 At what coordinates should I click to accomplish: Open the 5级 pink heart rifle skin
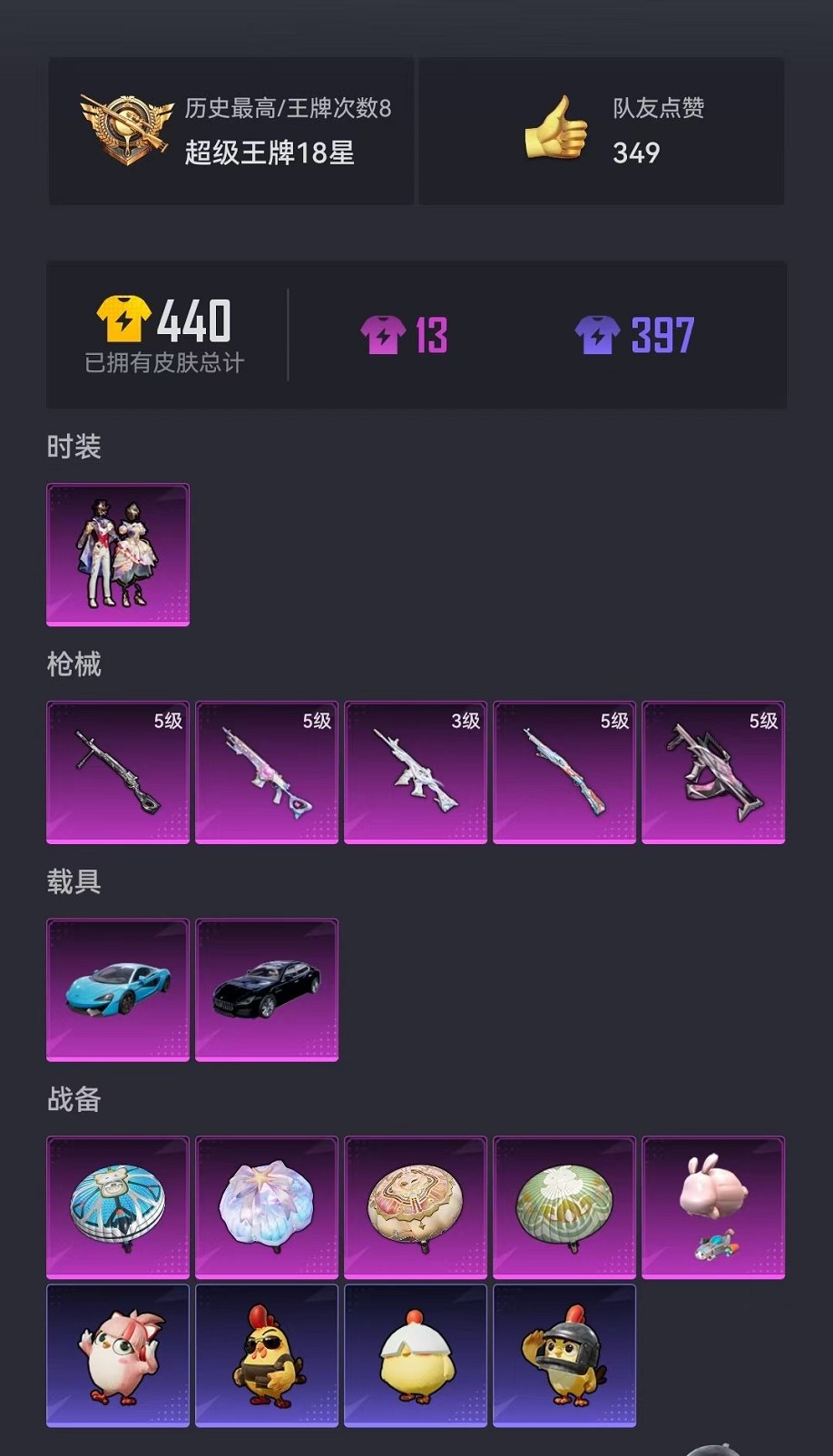pos(267,772)
